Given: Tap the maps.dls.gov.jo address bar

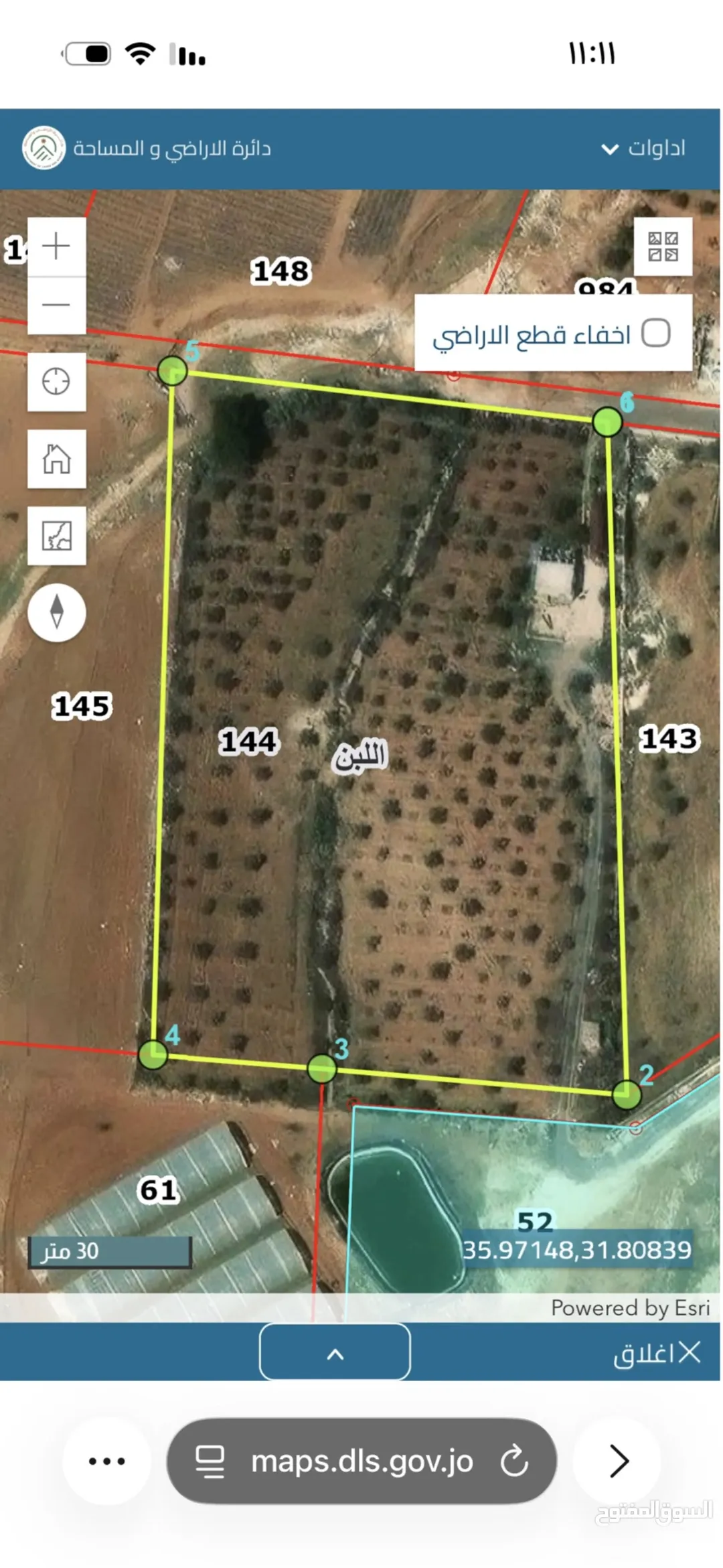Looking at the screenshot, I should [x=361, y=1461].
